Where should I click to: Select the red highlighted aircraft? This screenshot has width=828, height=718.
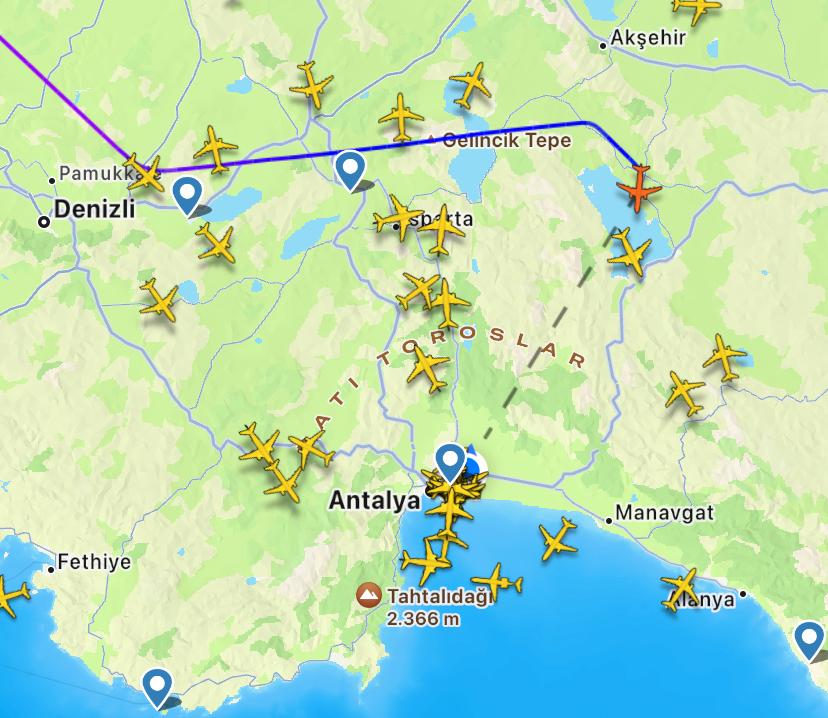point(638,187)
